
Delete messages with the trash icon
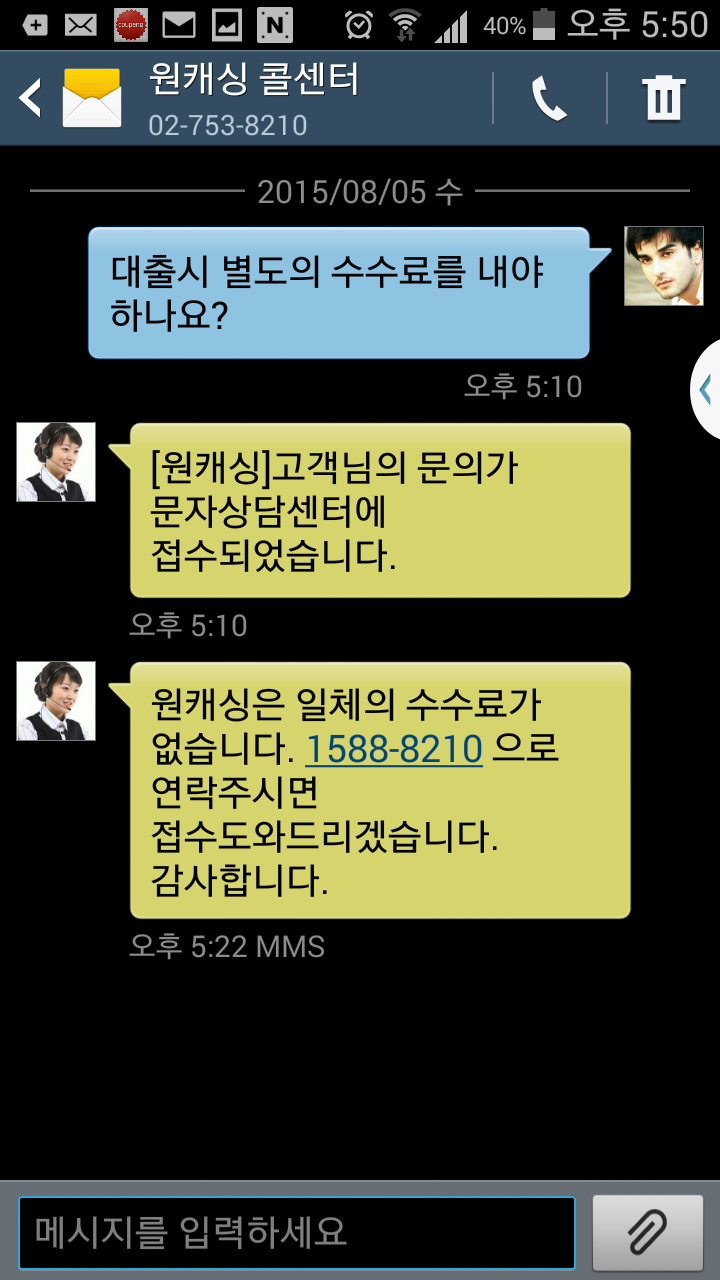click(663, 98)
